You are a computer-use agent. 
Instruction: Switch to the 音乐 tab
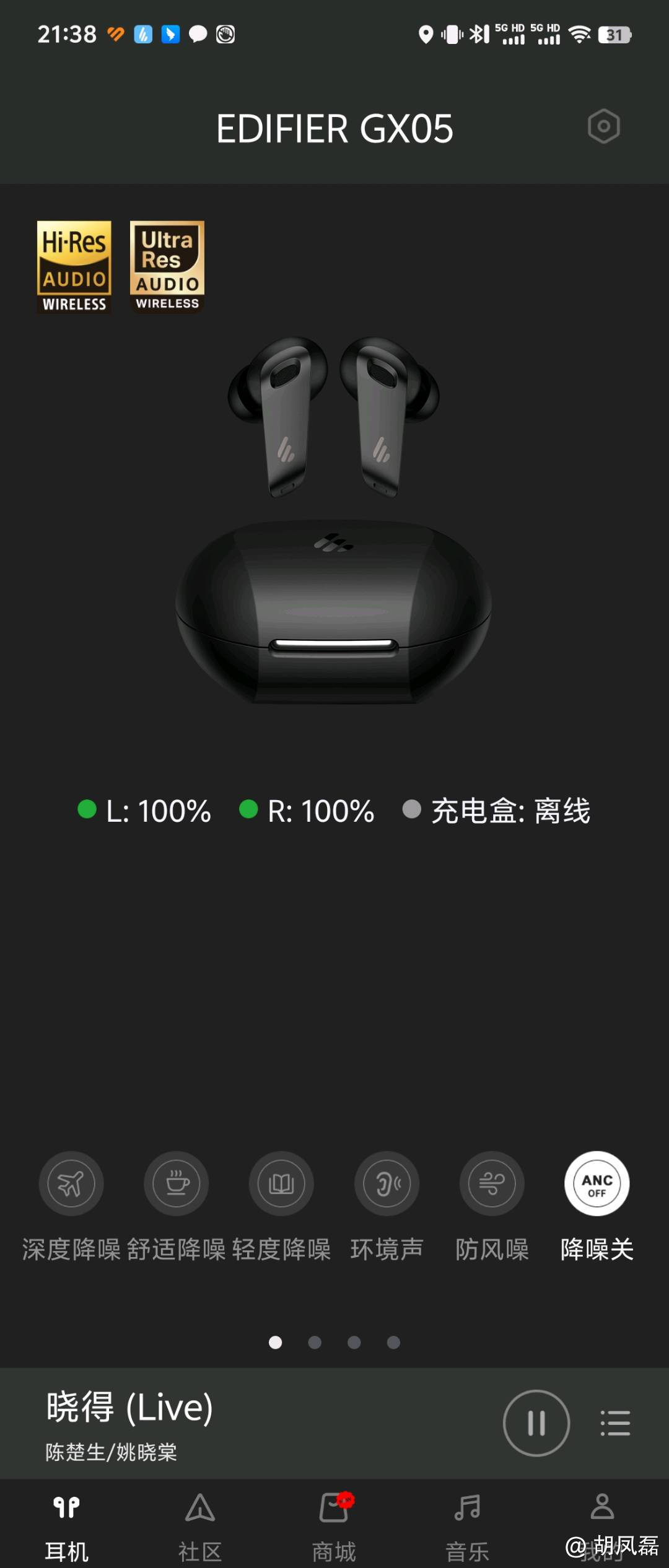pyautogui.click(x=468, y=1525)
